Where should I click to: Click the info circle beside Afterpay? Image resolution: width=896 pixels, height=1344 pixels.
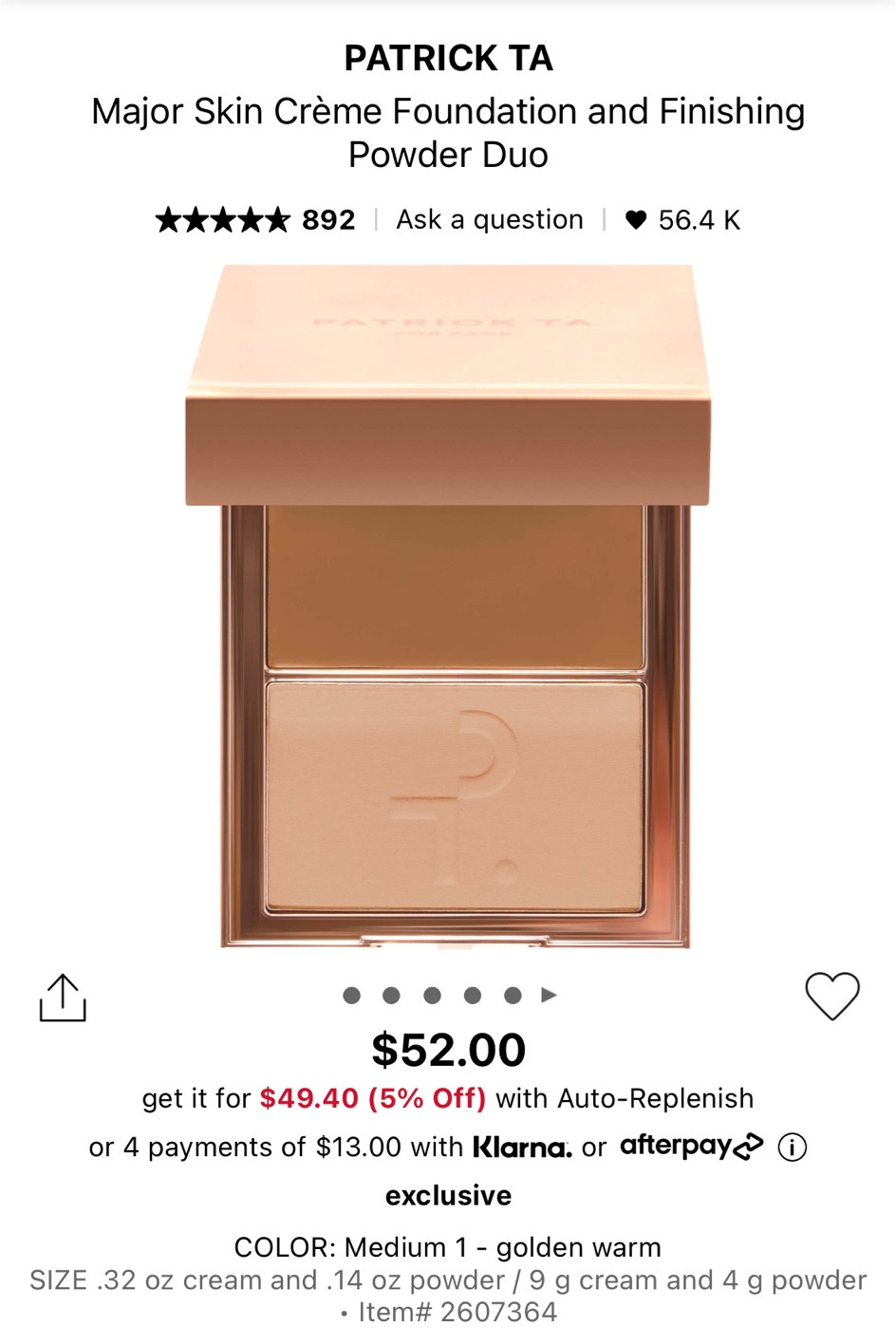pos(793,1146)
